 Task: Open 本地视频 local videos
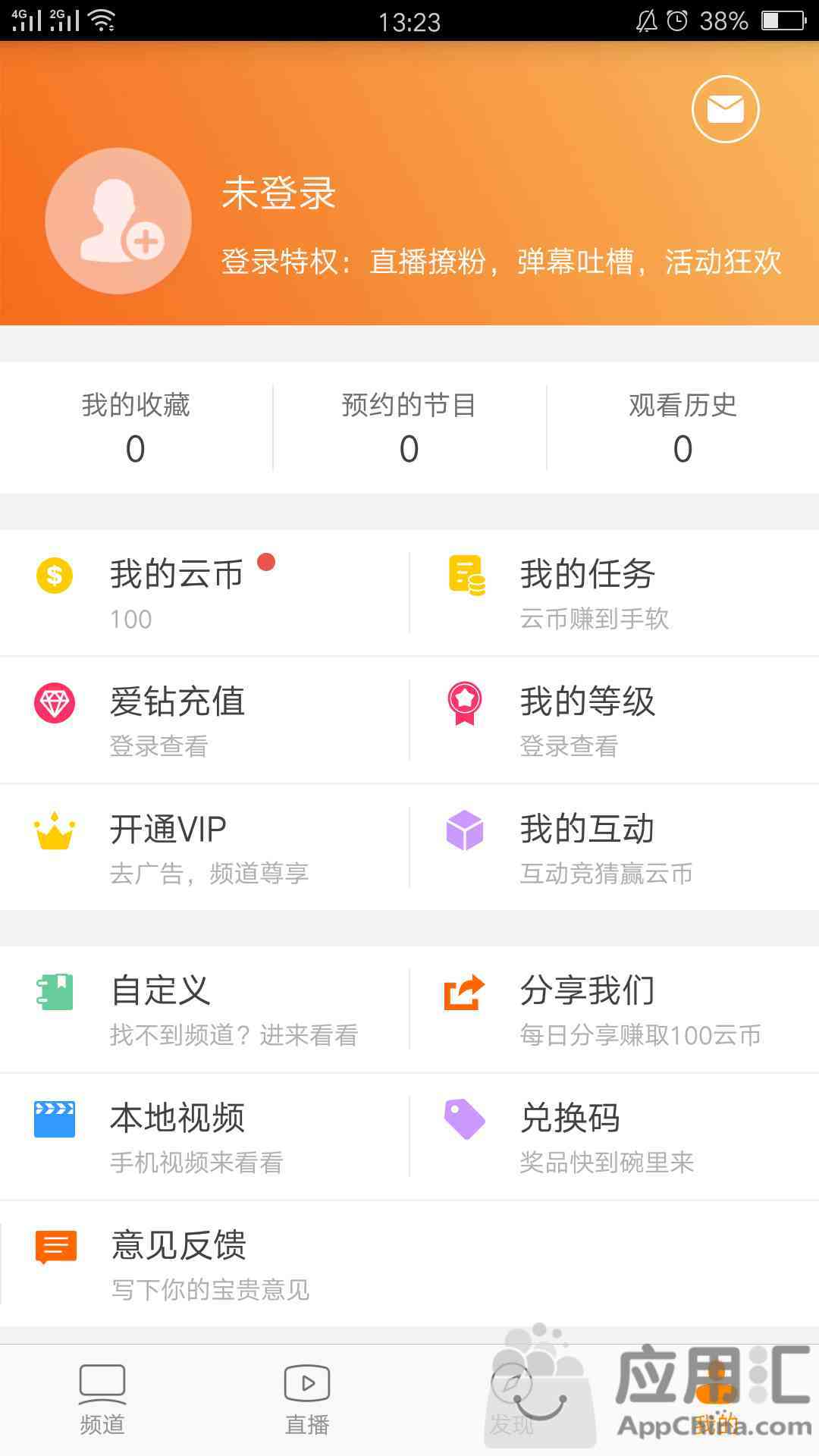pos(205,1137)
